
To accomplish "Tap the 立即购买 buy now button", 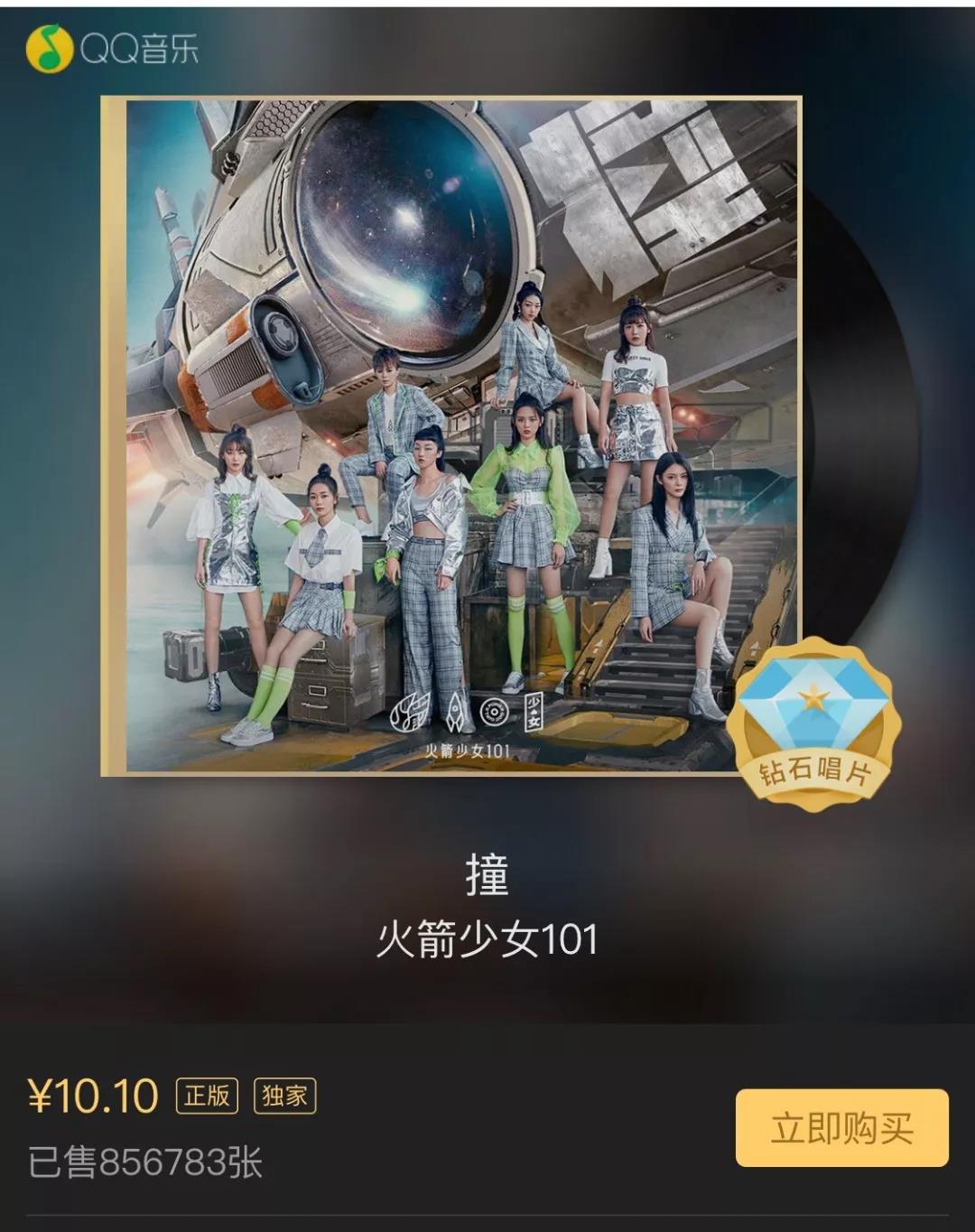I will pos(841,1127).
